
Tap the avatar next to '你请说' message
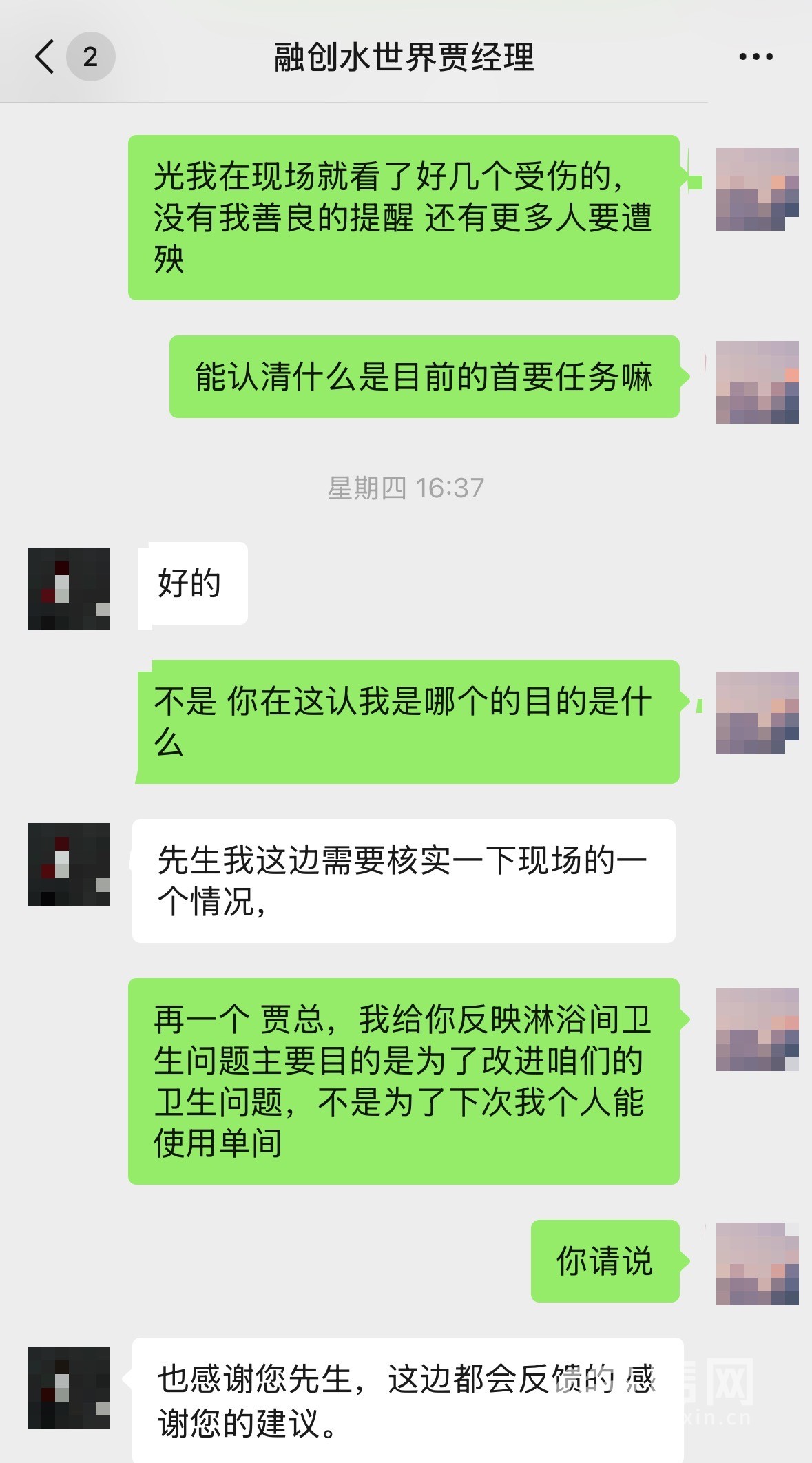[x=757, y=1263]
